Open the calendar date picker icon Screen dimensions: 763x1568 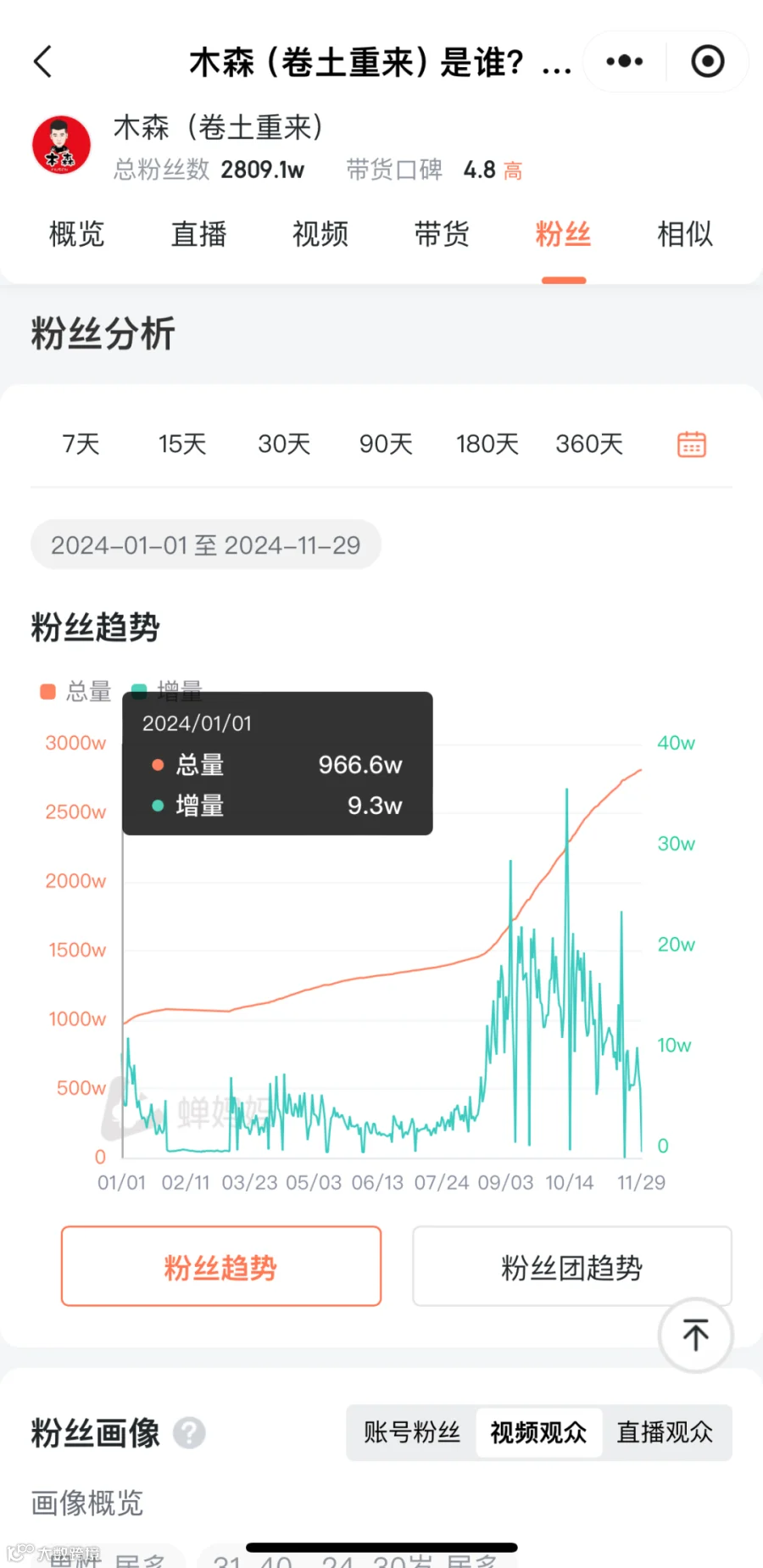(692, 444)
